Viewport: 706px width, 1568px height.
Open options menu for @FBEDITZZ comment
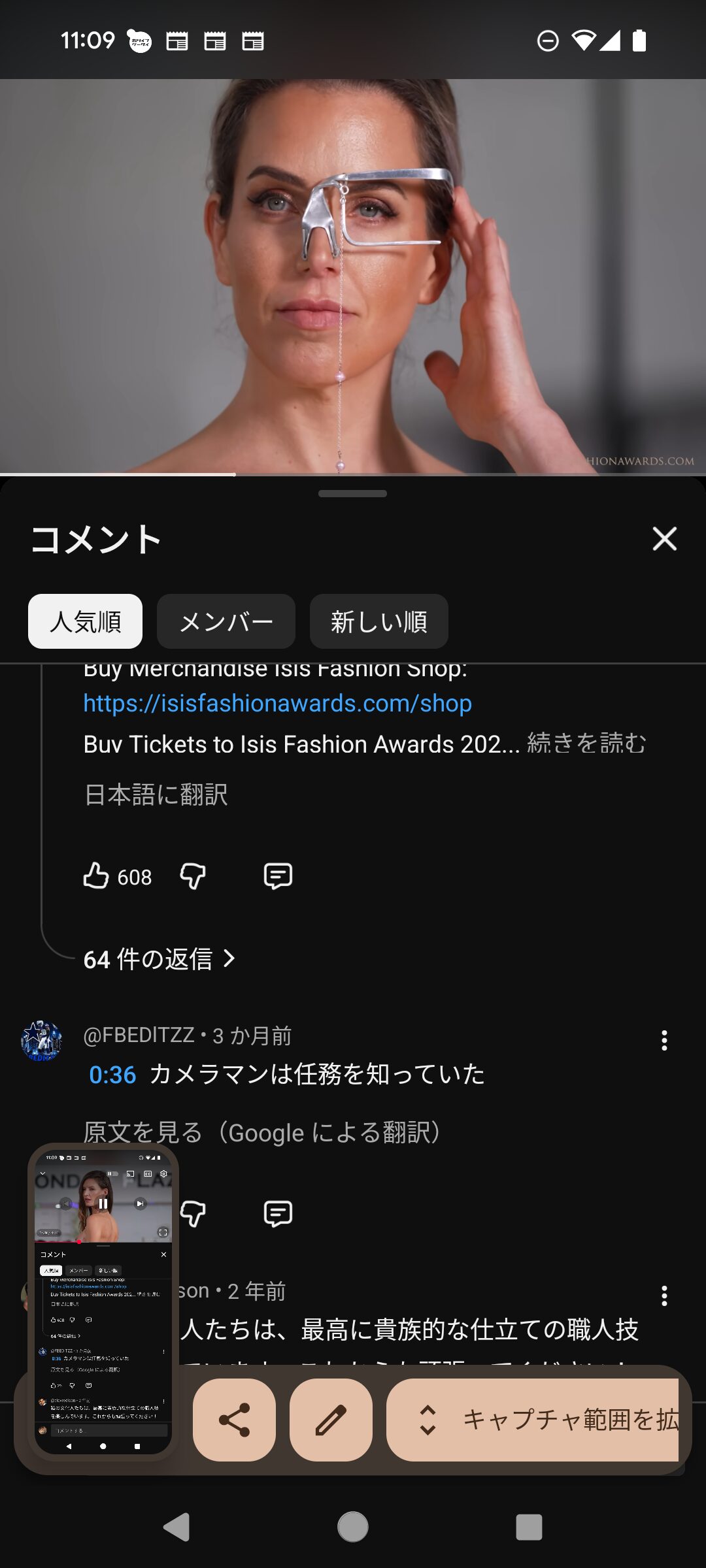click(664, 1040)
